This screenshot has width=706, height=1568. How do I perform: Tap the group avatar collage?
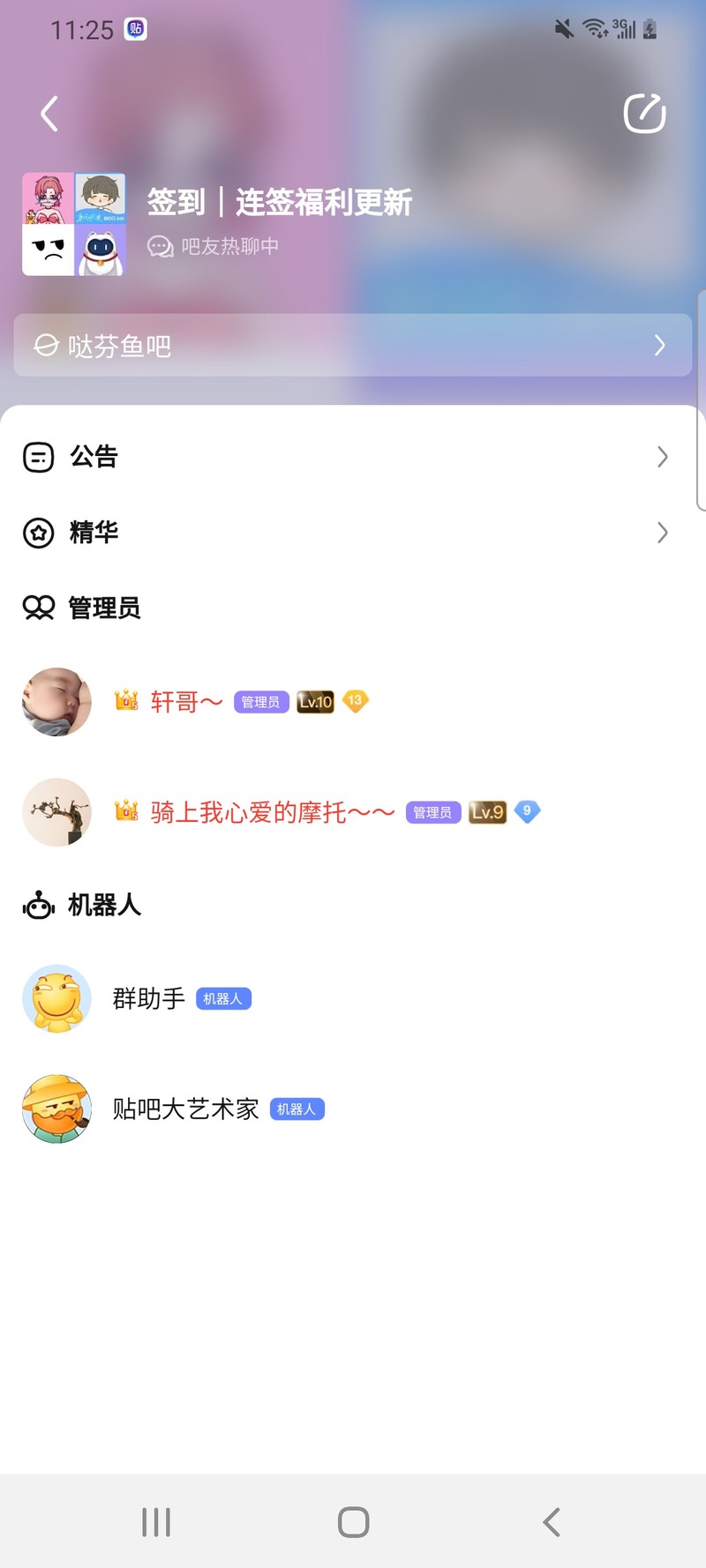pyautogui.click(x=74, y=225)
